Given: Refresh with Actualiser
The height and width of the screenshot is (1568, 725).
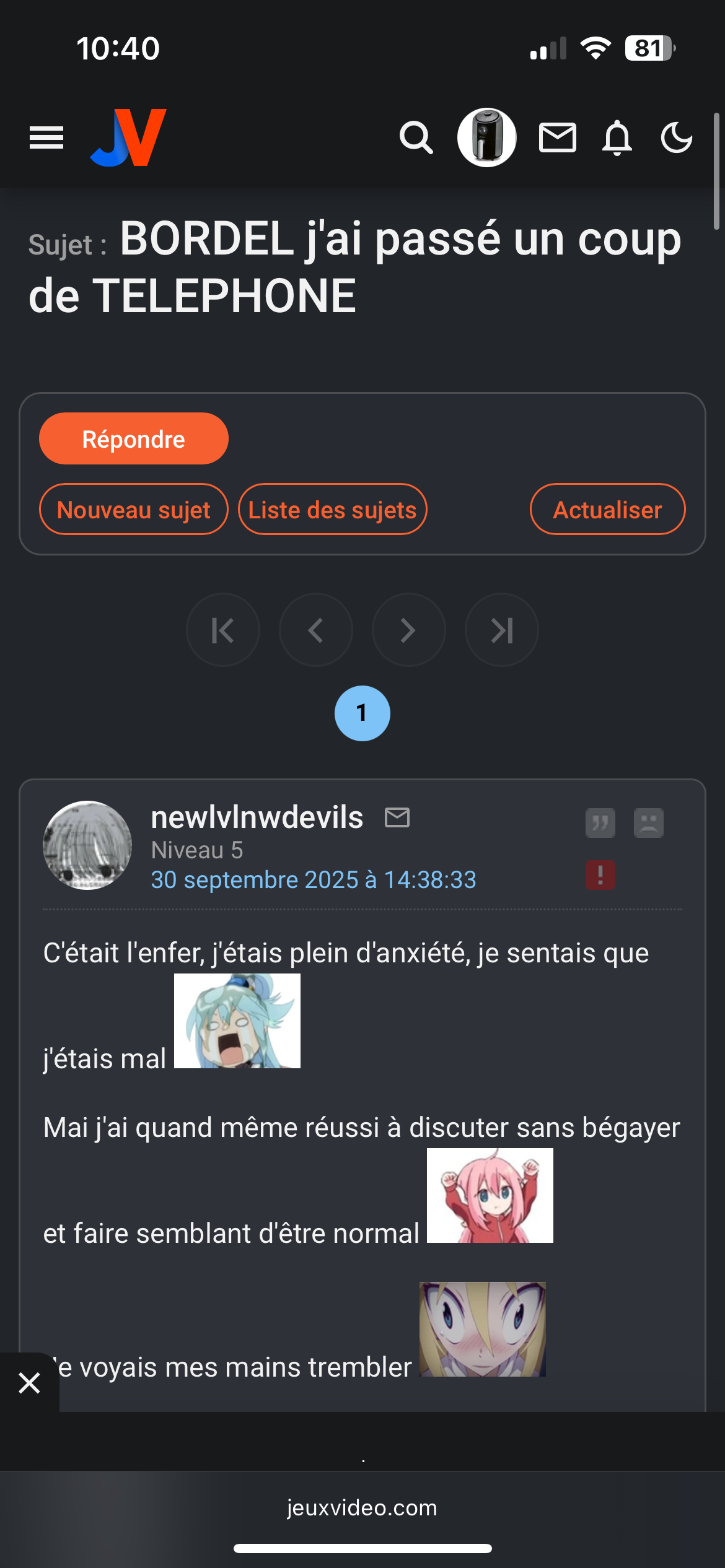Looking at the screenshot, I should click(607, 510).
